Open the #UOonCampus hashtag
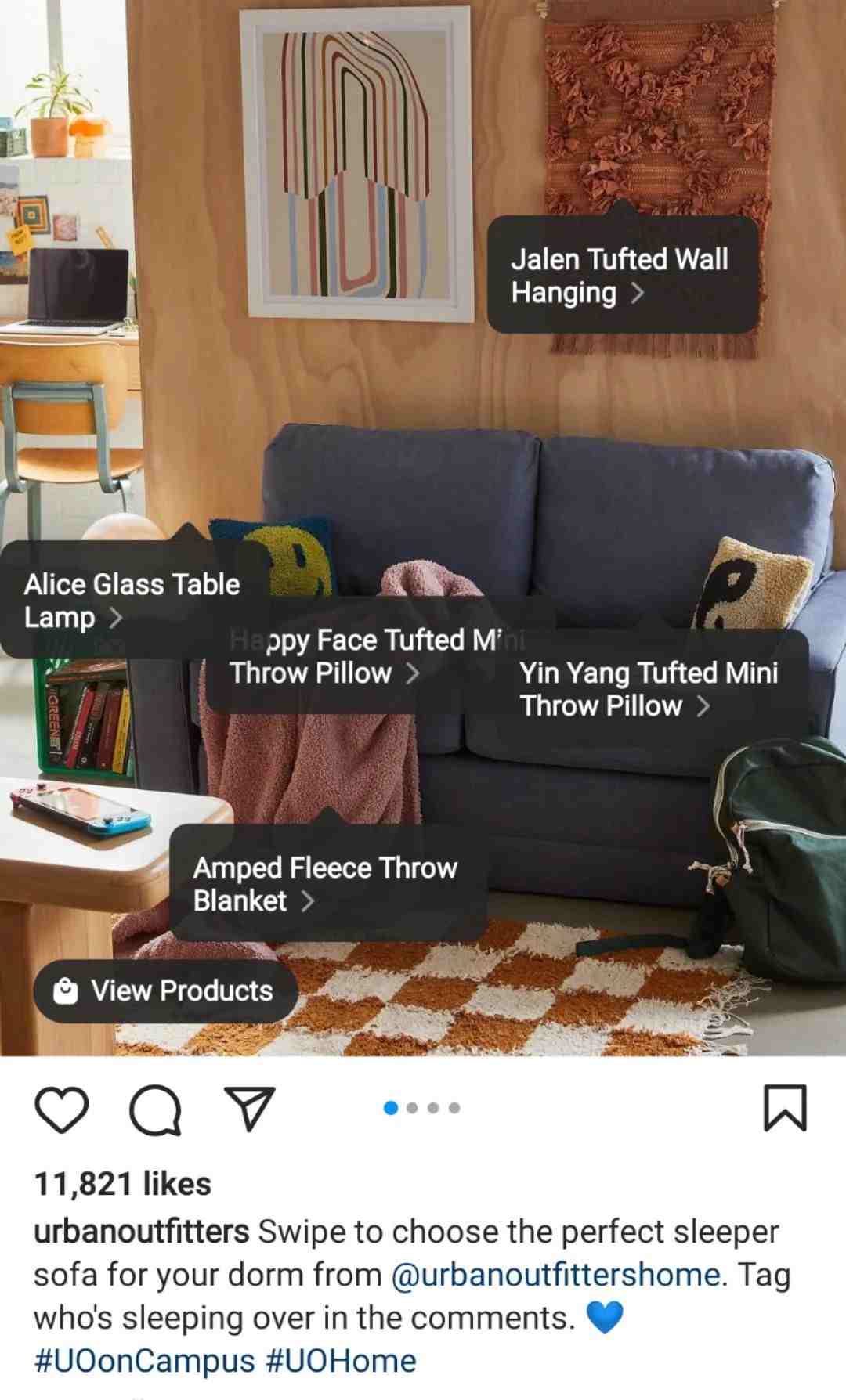The image size is (846, 1400). [145, 1361]
